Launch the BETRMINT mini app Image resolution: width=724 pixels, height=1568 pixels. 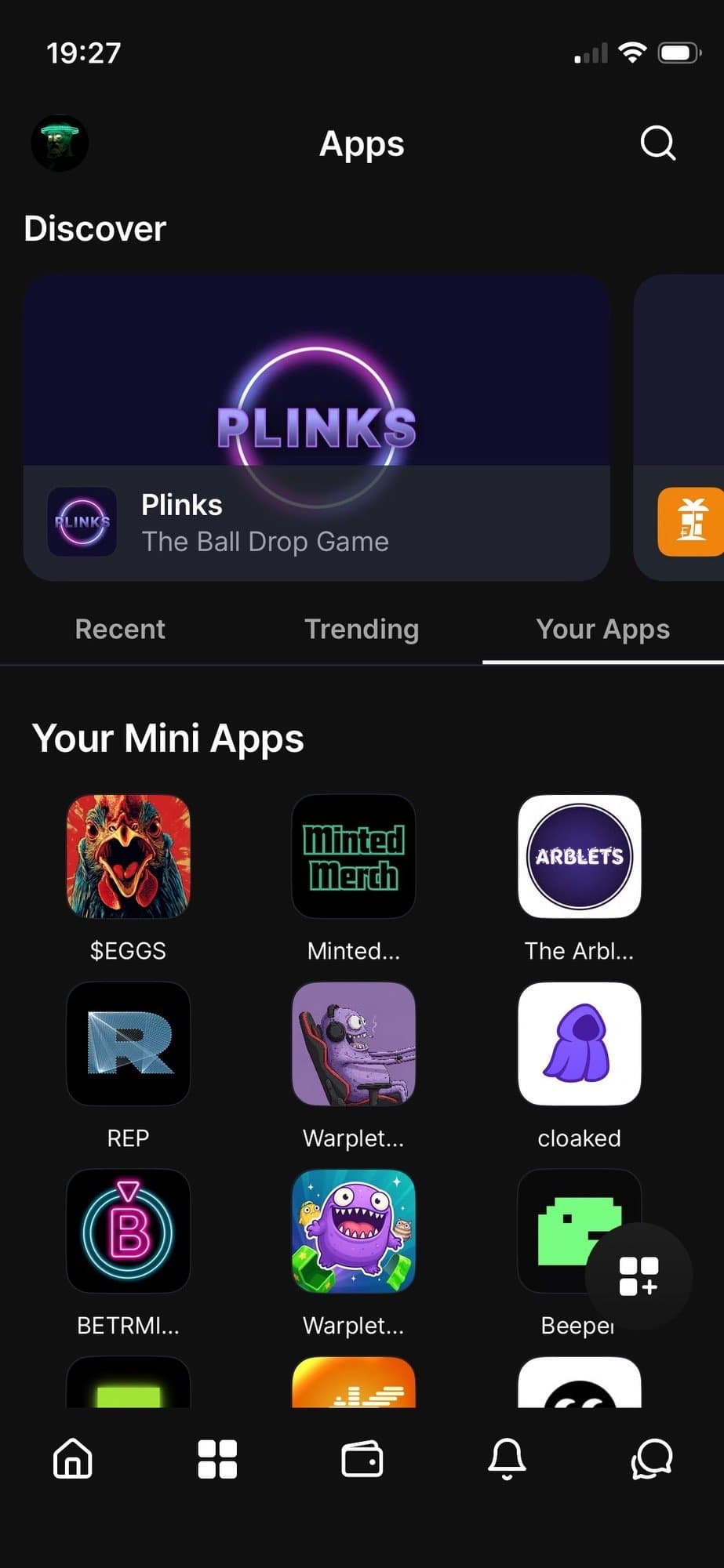[128, 1231]
